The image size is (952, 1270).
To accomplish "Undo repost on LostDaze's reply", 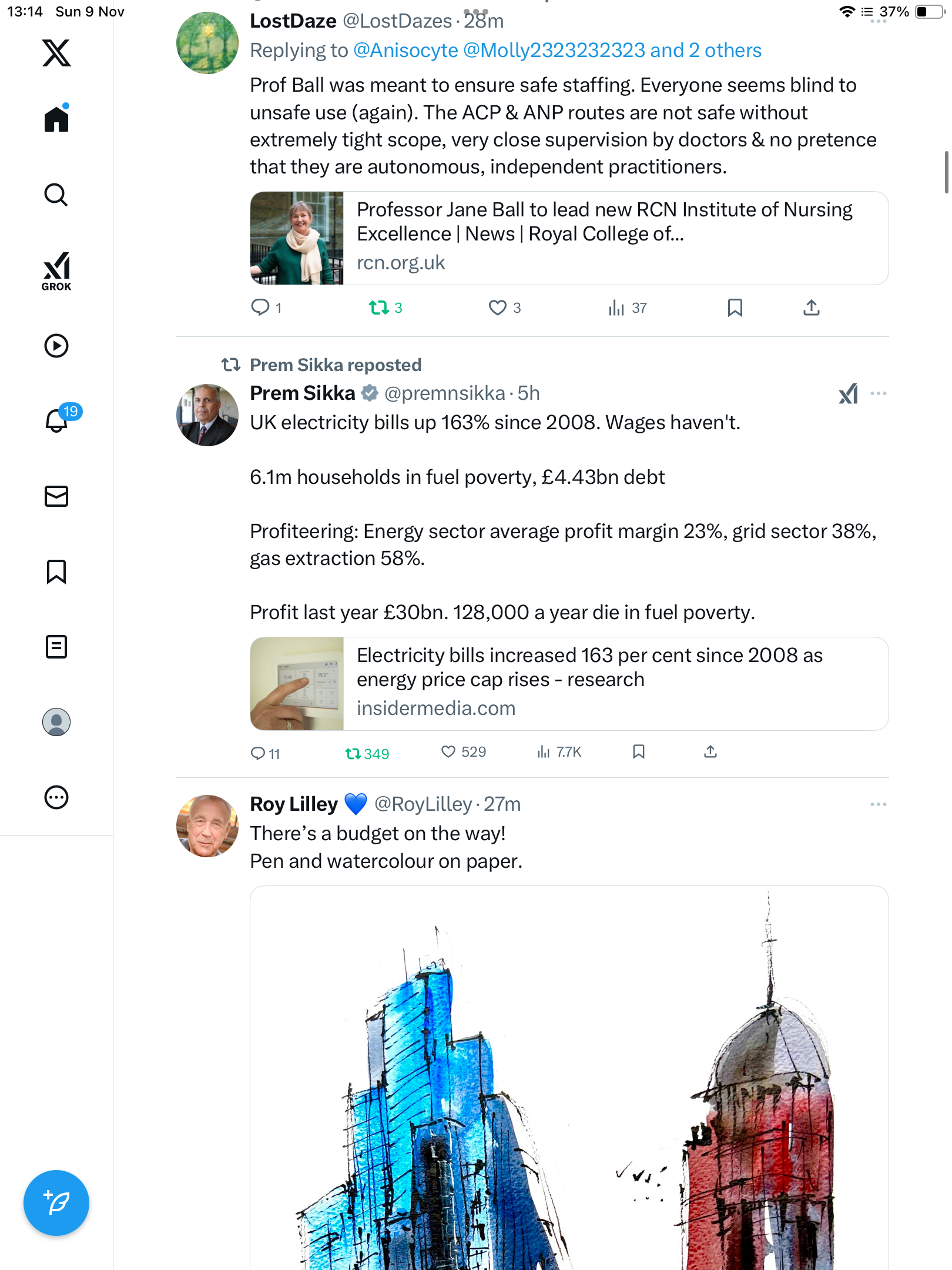I will (378, 308).
